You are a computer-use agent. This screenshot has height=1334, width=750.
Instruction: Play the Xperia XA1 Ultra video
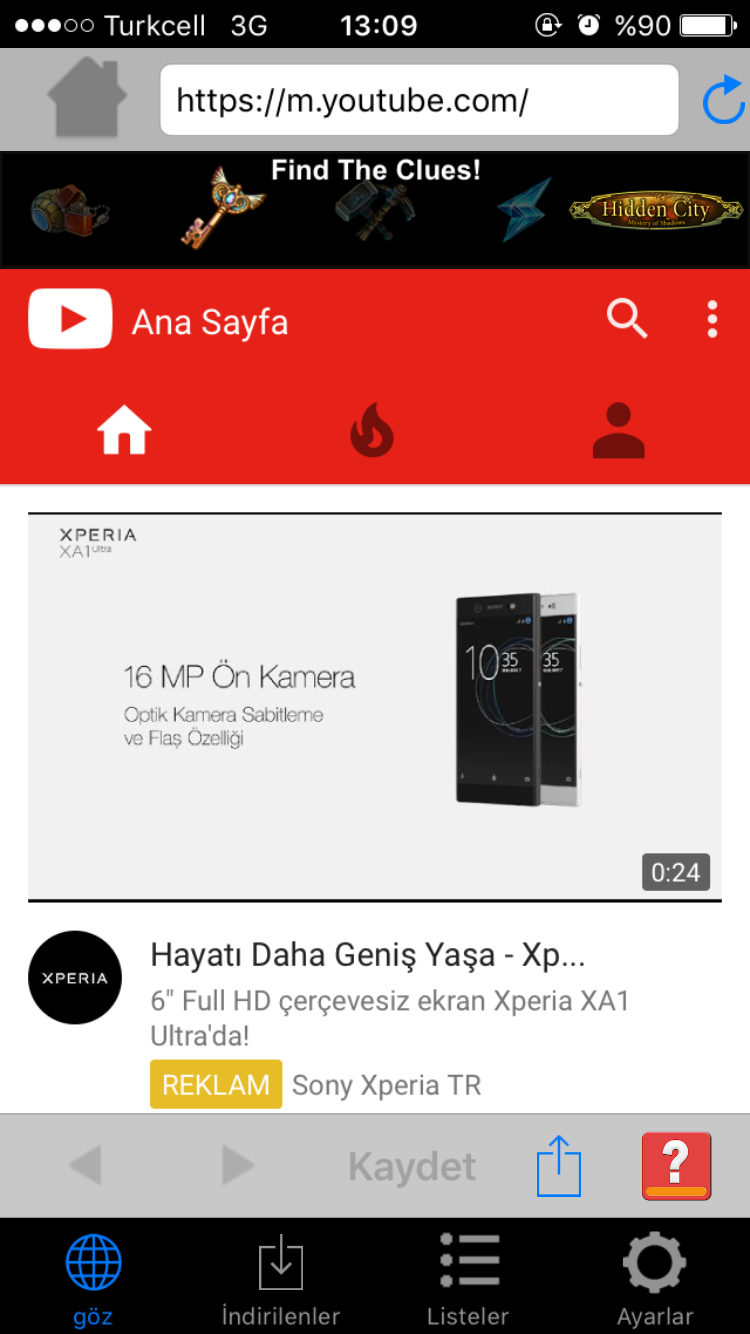(375, 706)
